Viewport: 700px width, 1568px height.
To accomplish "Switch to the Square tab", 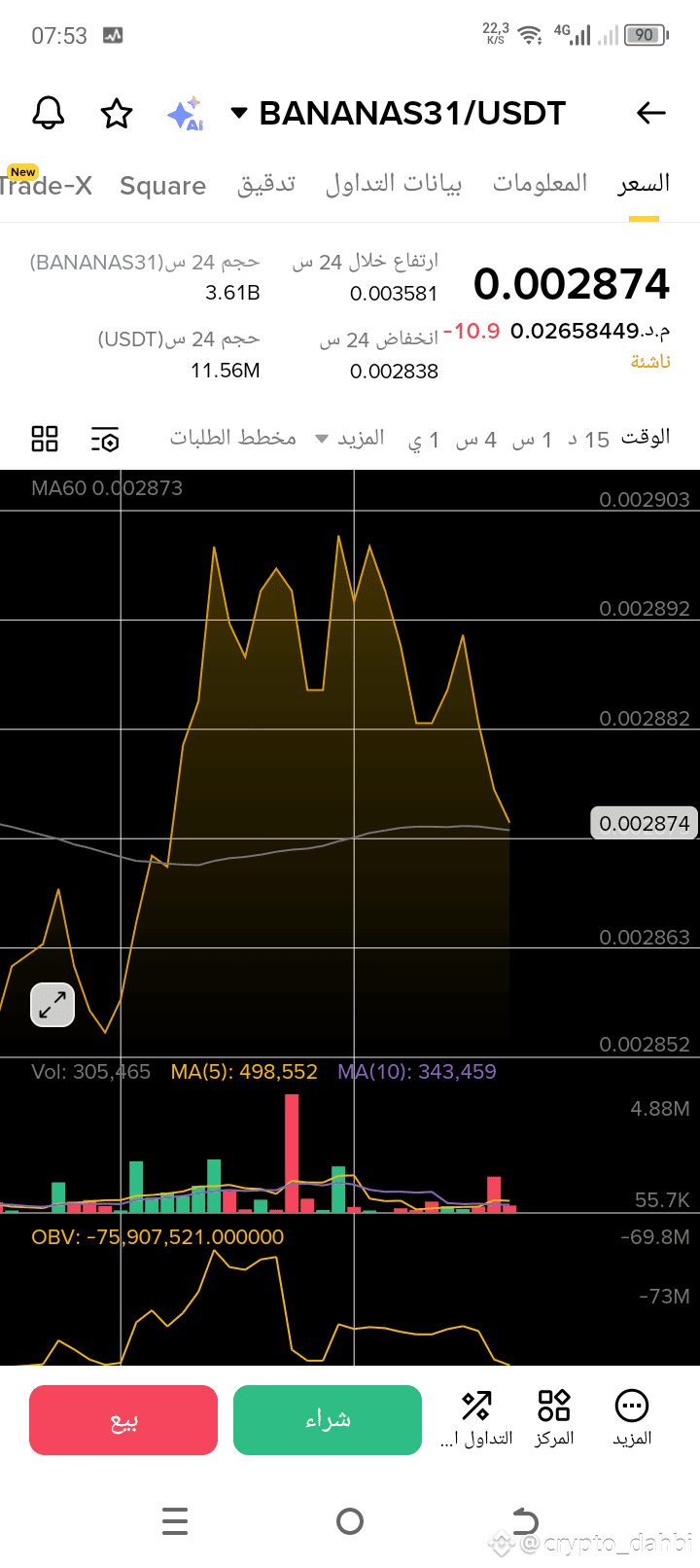I will [x=162, y=186].
